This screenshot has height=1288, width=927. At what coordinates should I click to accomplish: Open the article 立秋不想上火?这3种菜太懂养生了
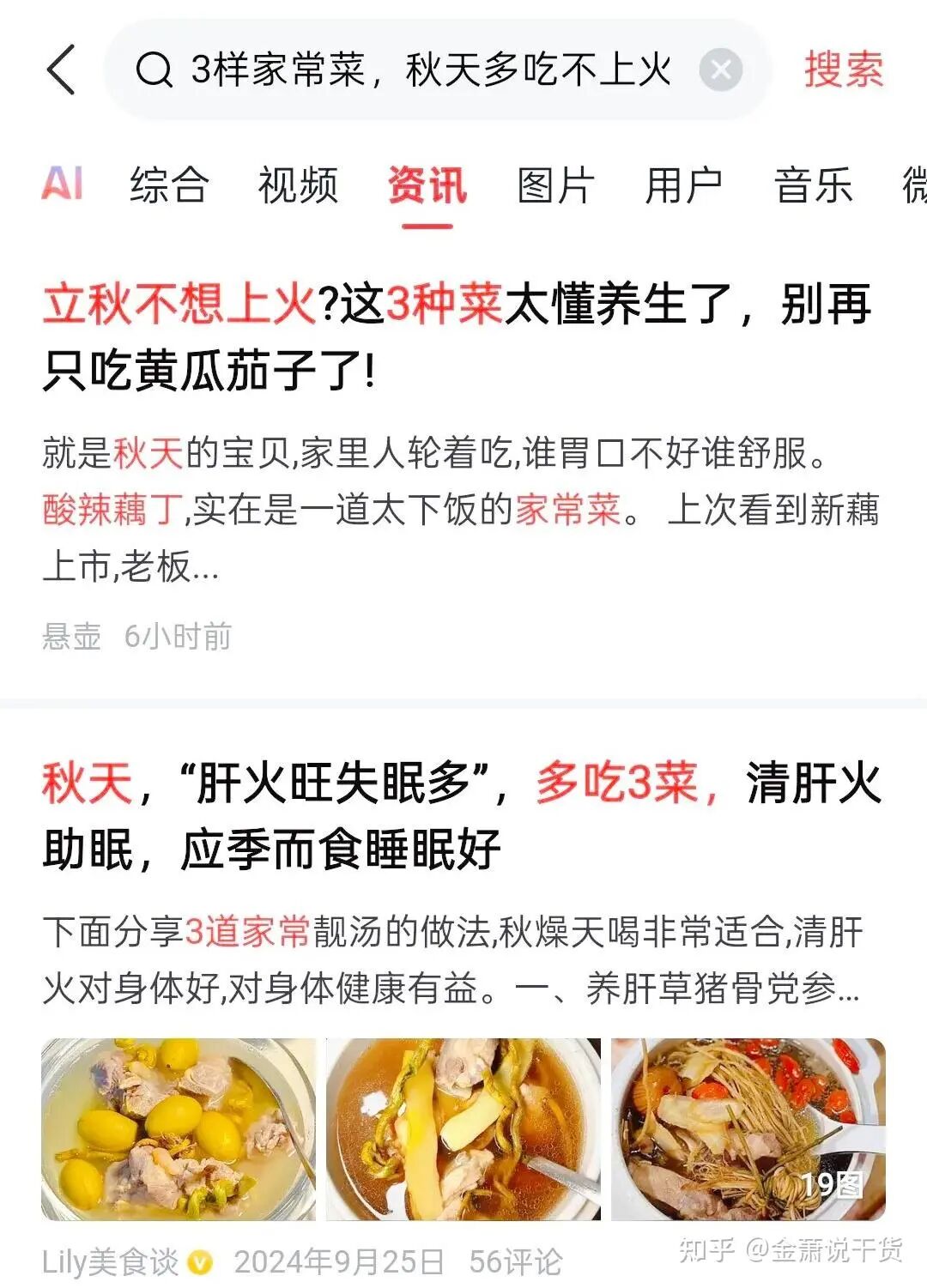tap(455, 338)
